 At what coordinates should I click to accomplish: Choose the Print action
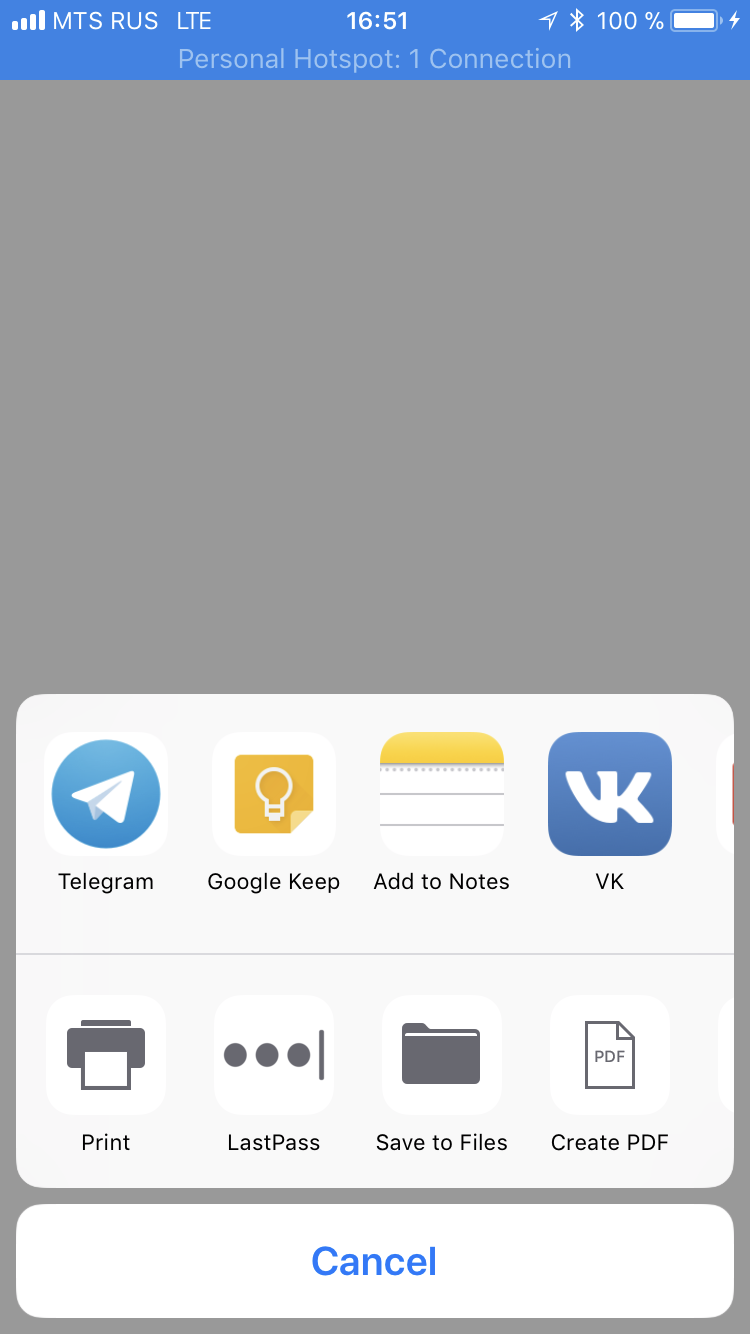pos(106,1055)
